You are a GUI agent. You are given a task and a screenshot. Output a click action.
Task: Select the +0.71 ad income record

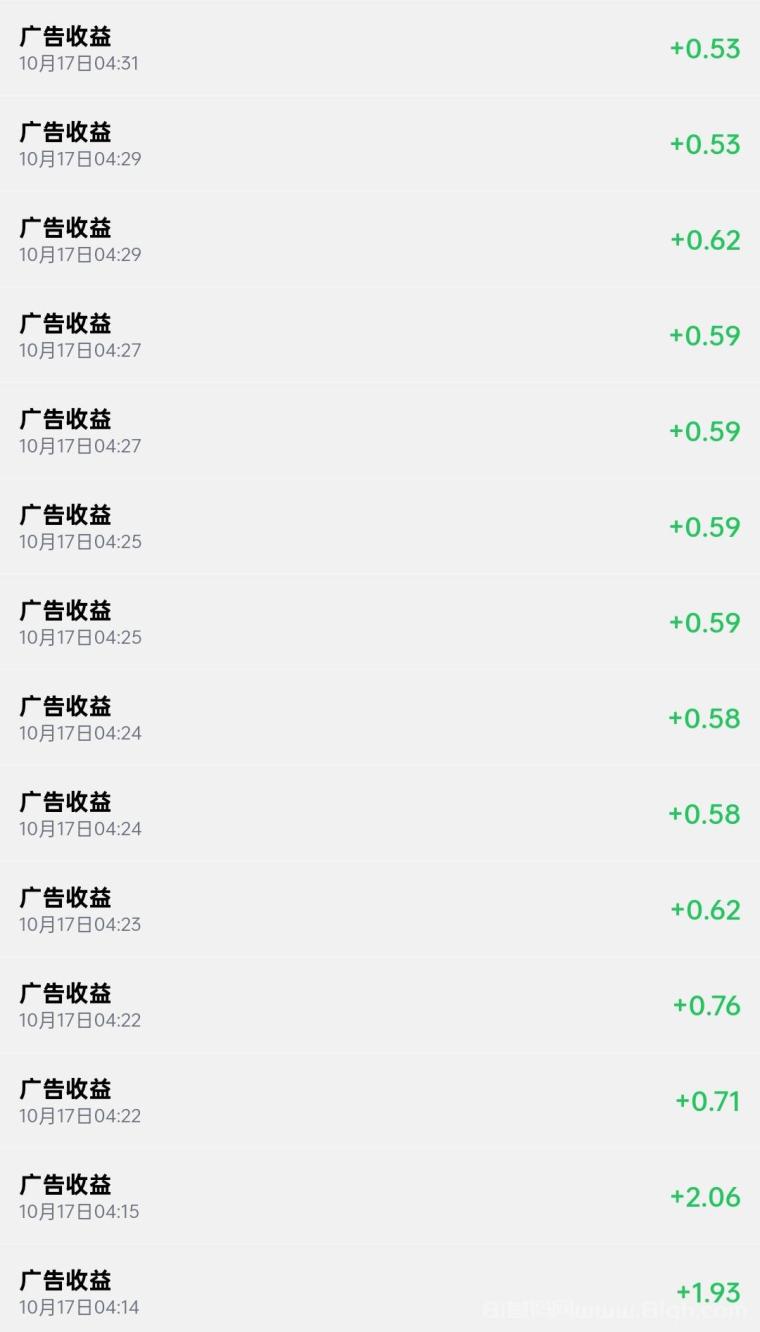(380, 1101)
